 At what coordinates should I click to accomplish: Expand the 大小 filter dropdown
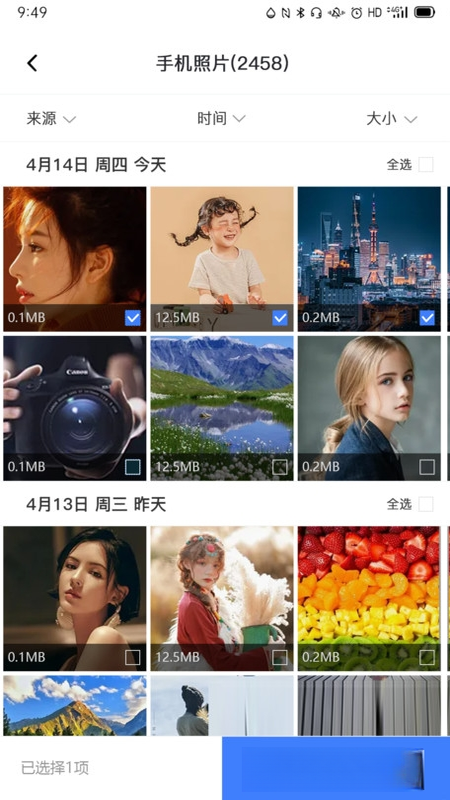(392, 119)
